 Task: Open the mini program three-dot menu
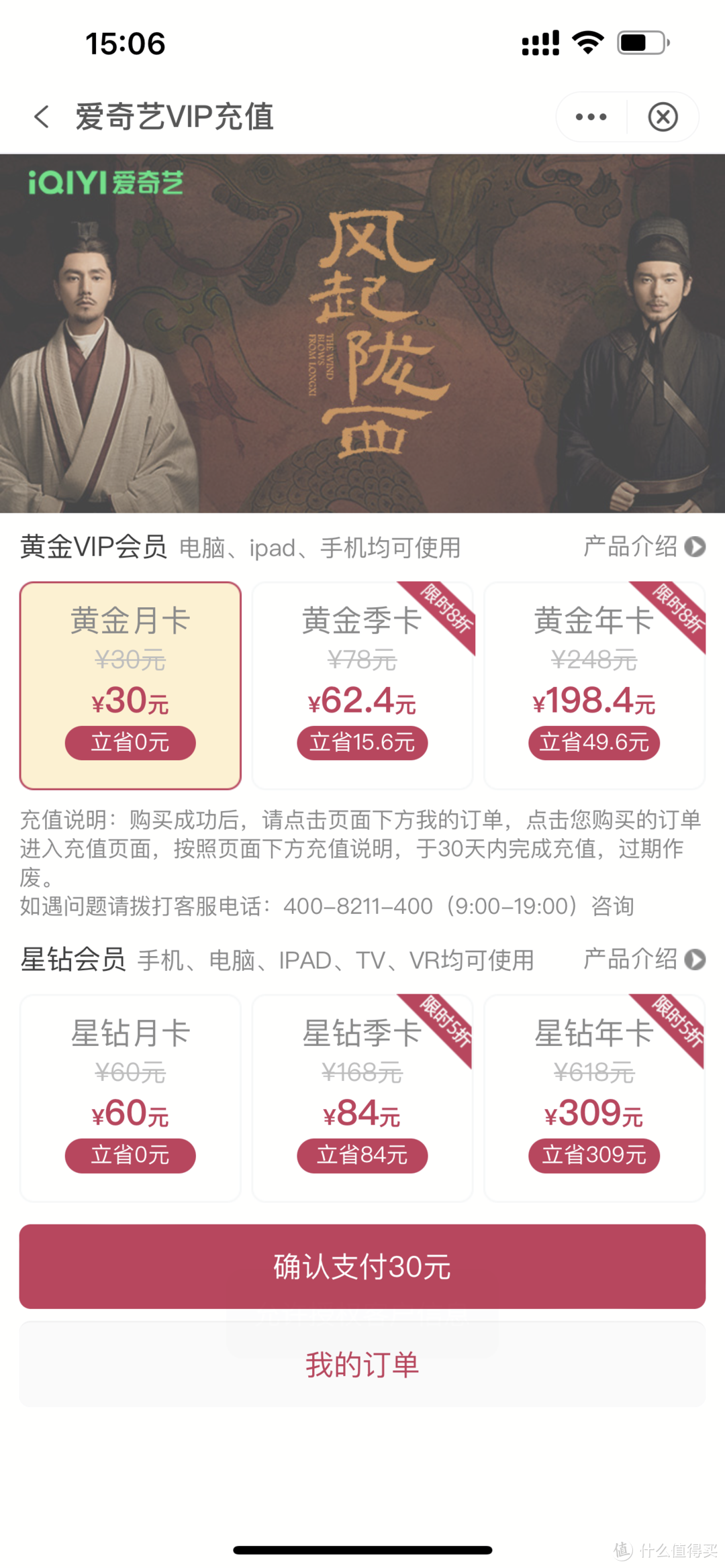(591, 117)
